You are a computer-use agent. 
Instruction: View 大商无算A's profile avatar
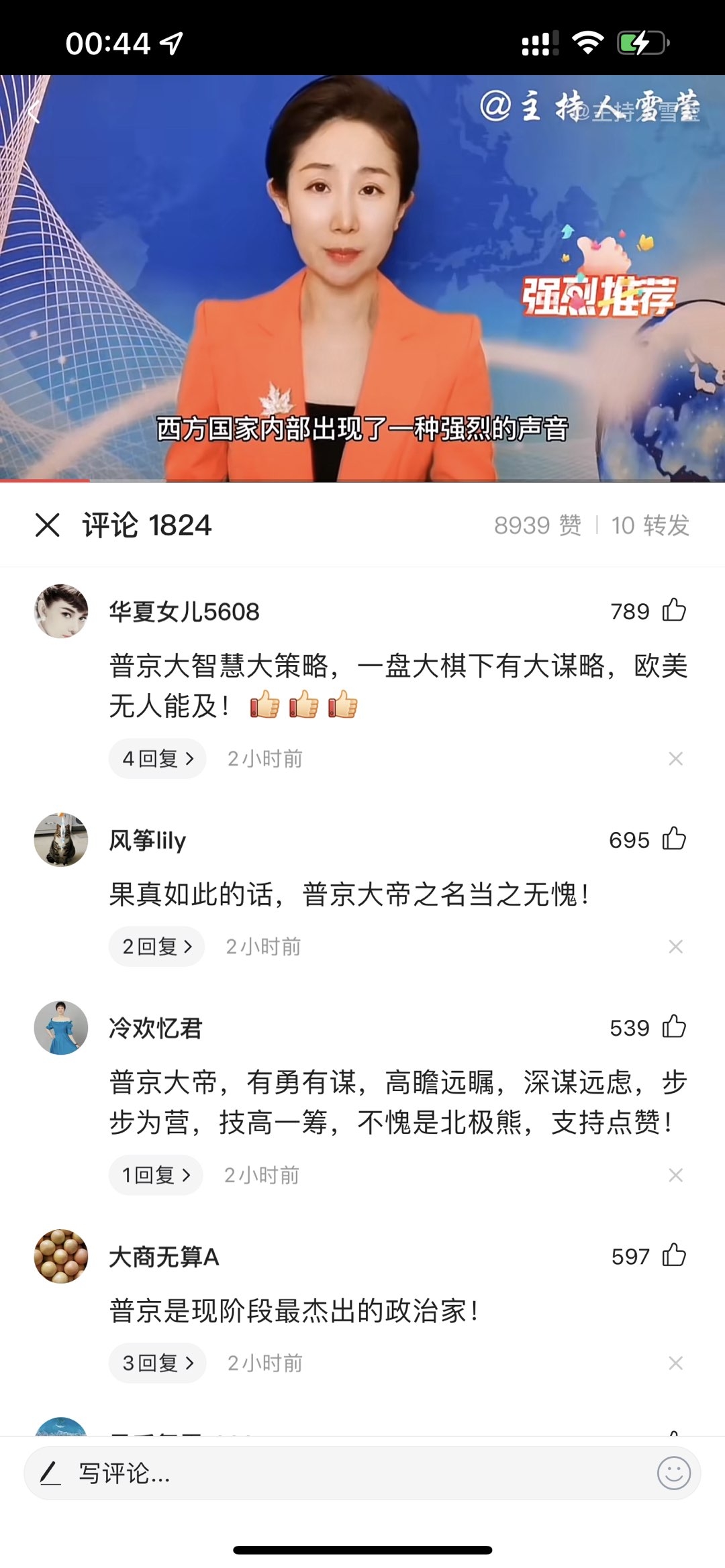[61, 1257]
